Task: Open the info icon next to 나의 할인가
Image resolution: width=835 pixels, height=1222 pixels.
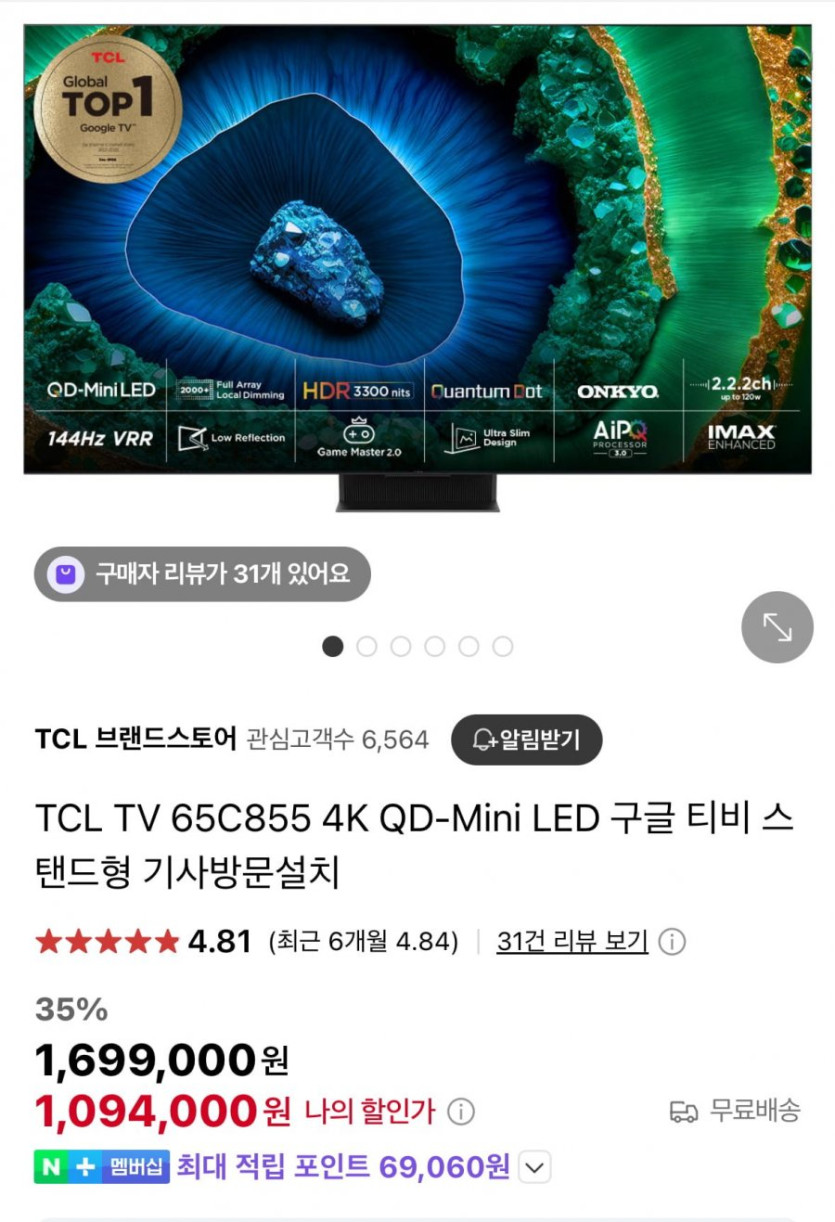Action: [461, 1111]
